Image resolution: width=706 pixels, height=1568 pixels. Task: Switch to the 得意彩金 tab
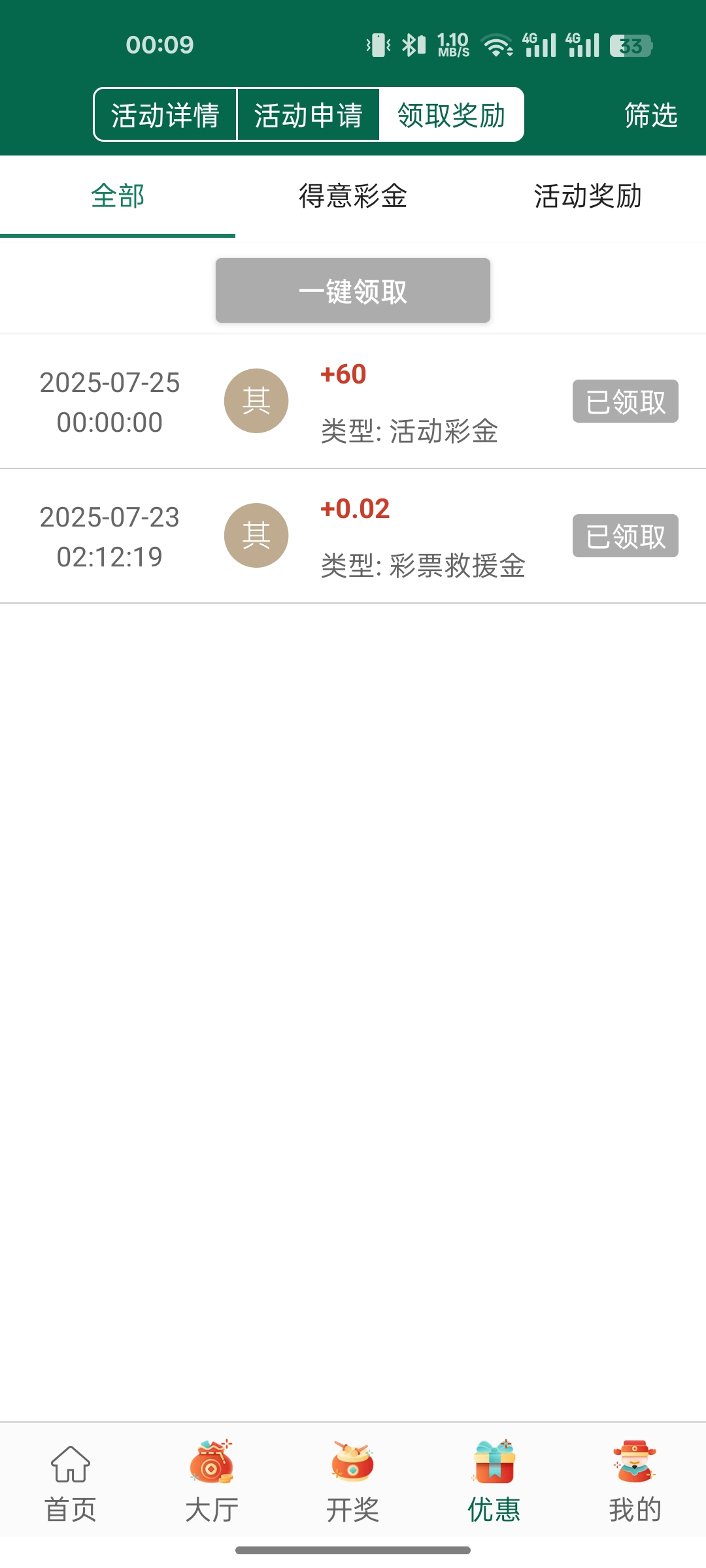tap(353, 196)
